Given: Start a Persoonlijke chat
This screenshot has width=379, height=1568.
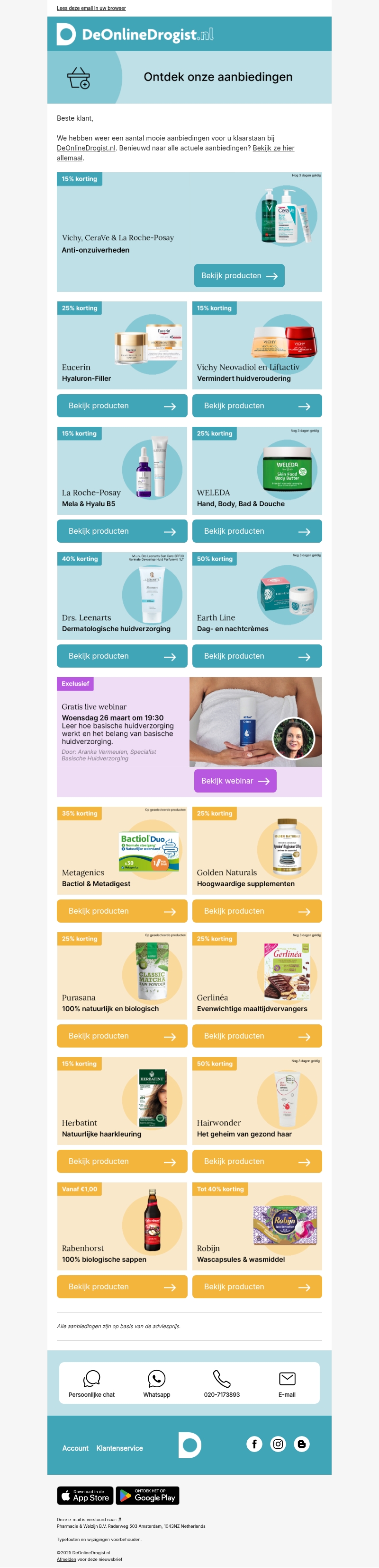Looking at the screenshot, I should [91, 1383].
